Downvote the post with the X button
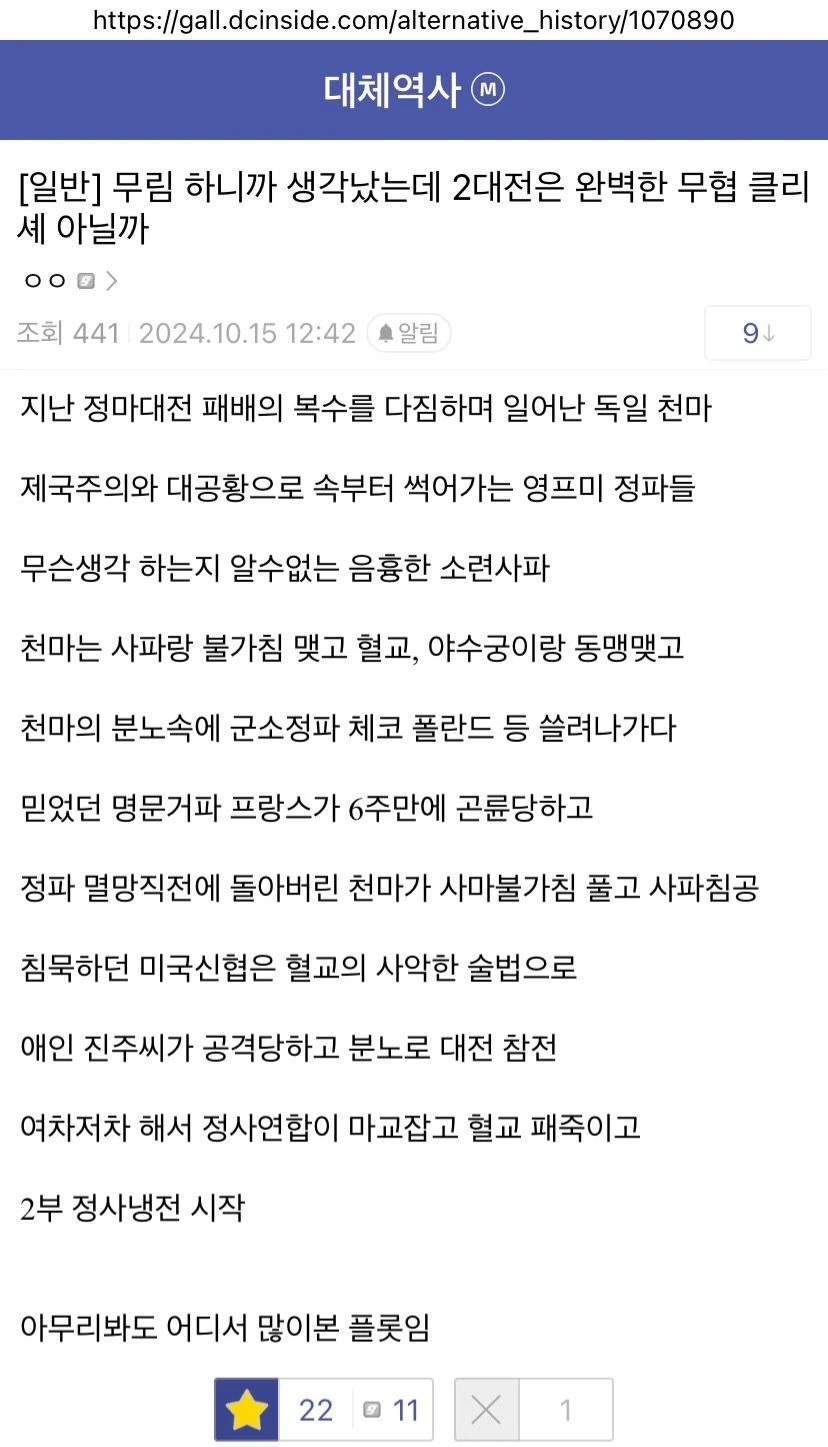This screenshot has height=1447, width=828. click(x=486, y=1410)
